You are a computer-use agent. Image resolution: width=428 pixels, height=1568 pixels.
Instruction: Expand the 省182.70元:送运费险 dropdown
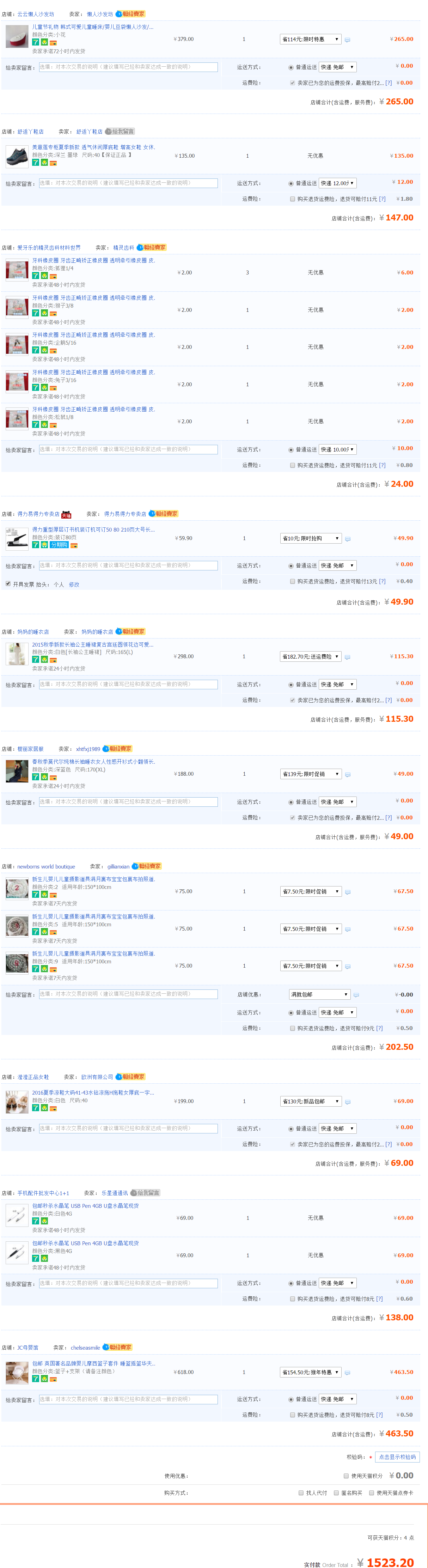click(x=310, y=657)
